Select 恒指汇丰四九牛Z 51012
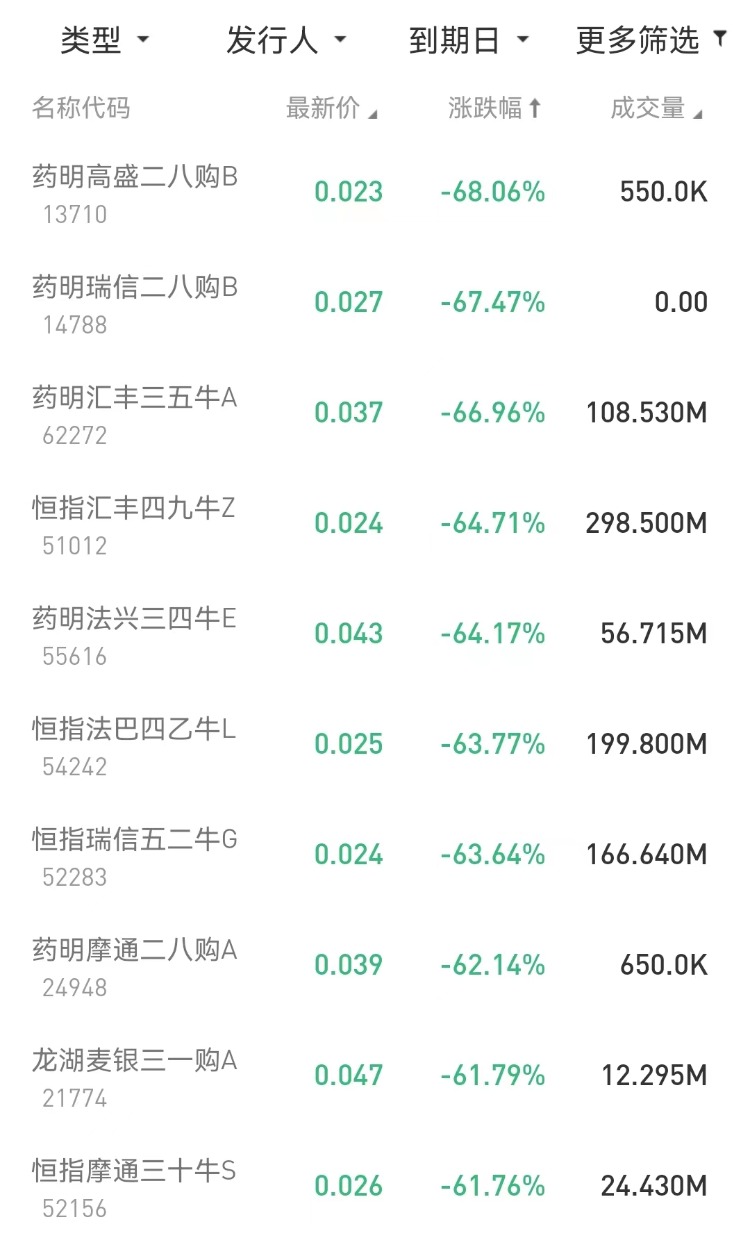The width and height of the screenshot is (750, 1238). 375,524
